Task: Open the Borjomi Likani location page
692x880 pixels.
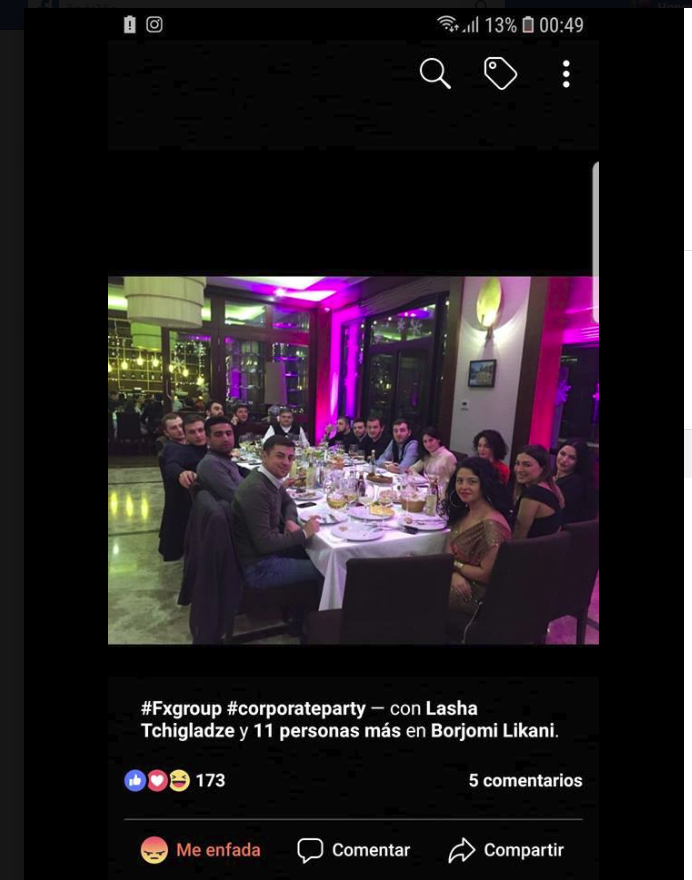Action: point(492,731)
